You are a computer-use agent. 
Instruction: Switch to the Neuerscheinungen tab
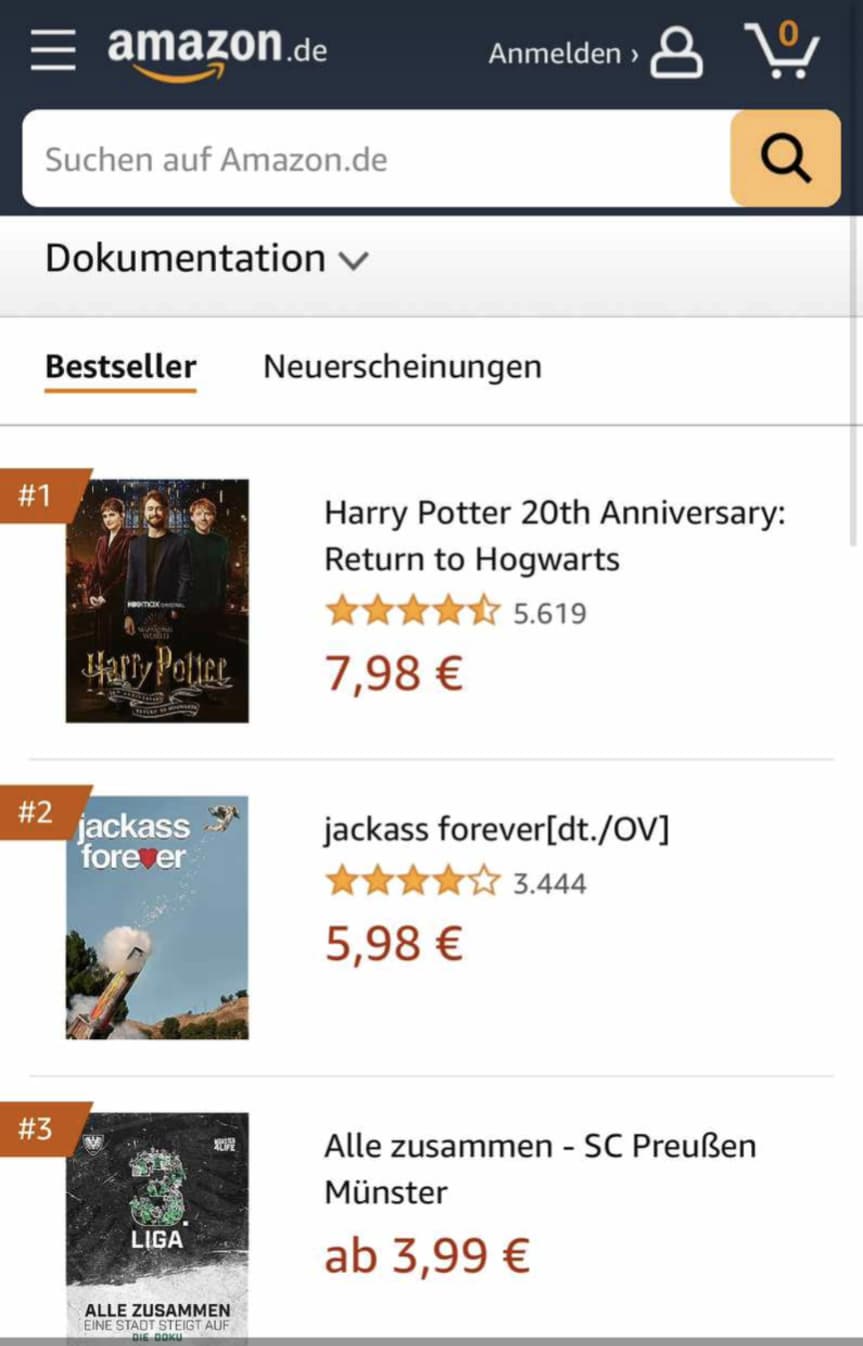tap(402, 367)
